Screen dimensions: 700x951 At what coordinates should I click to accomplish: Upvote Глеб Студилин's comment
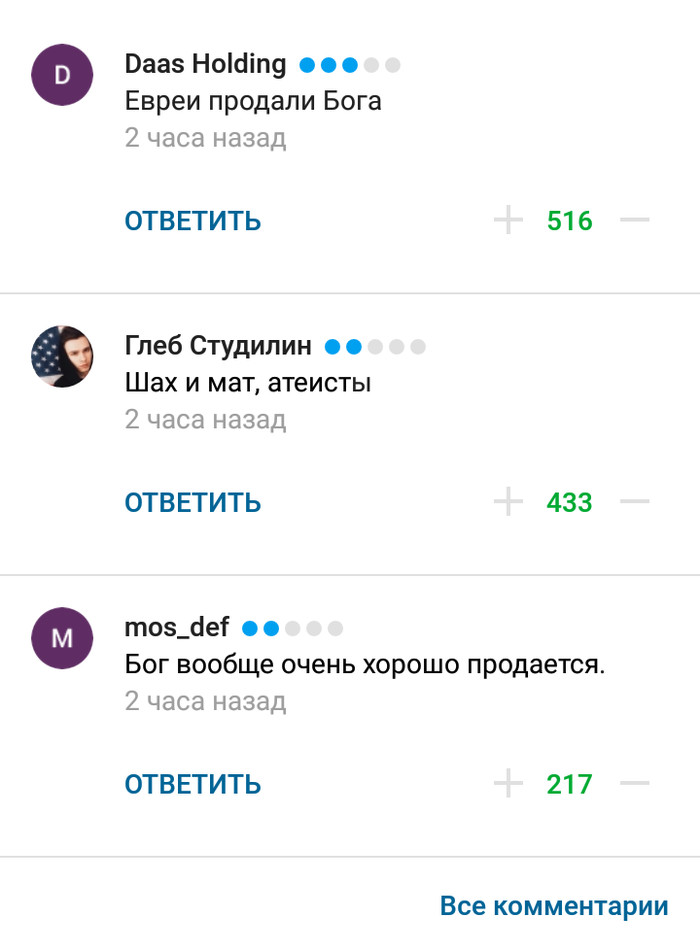tap(509, 502)
